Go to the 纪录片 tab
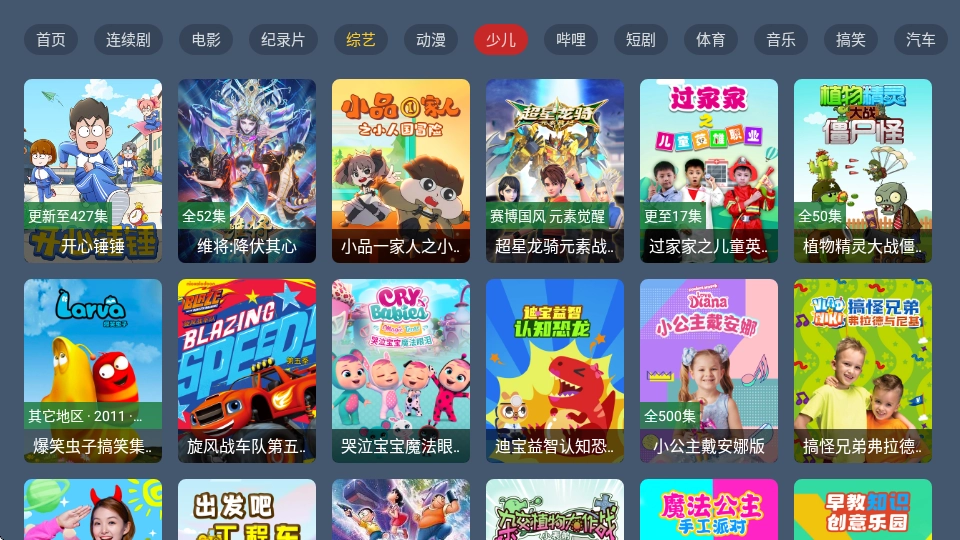 click(x=283, y=40)
